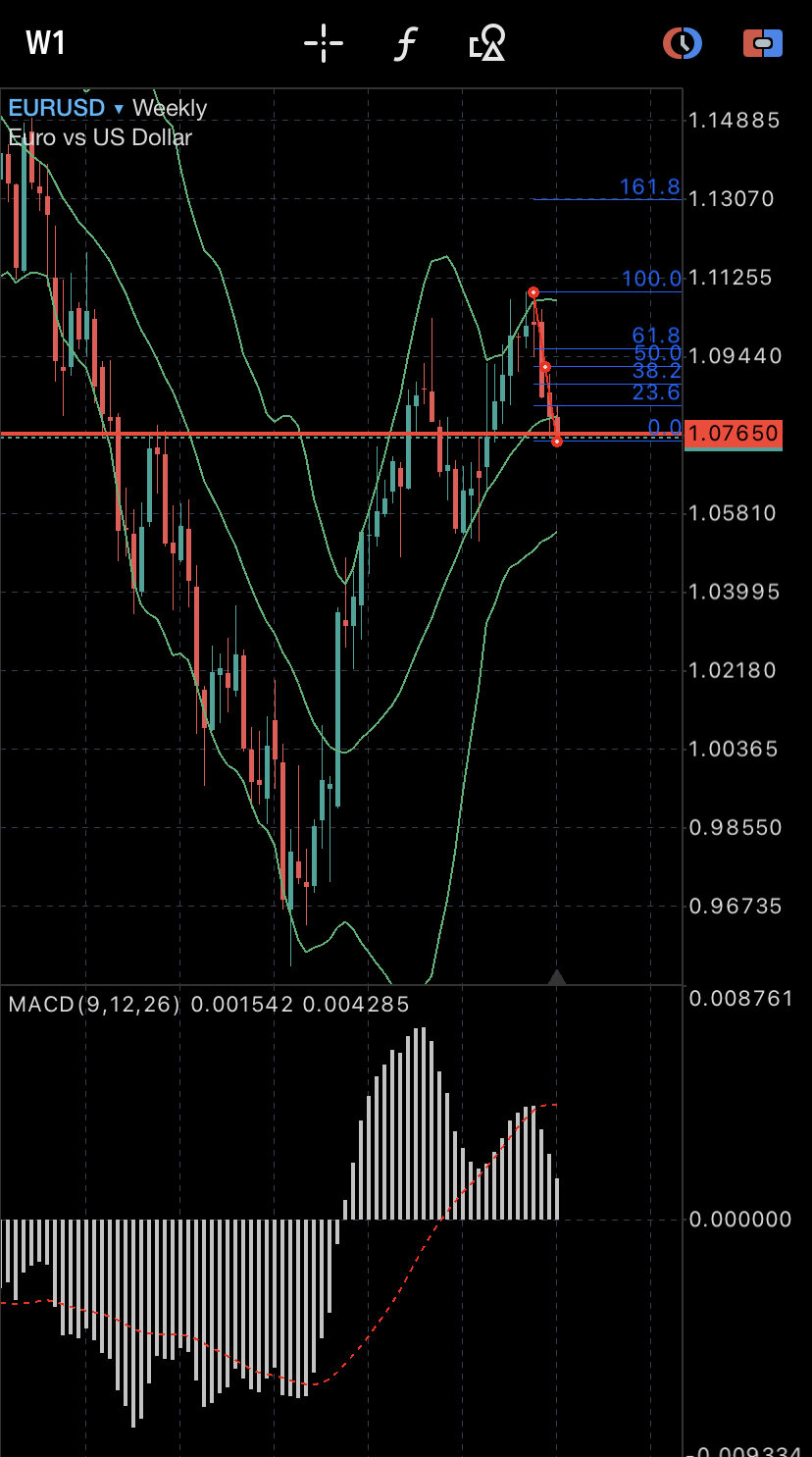This screenshot has height=1457, width=812.
Task: Enable the crosshair cursor tool
Action: coord(323,44)
